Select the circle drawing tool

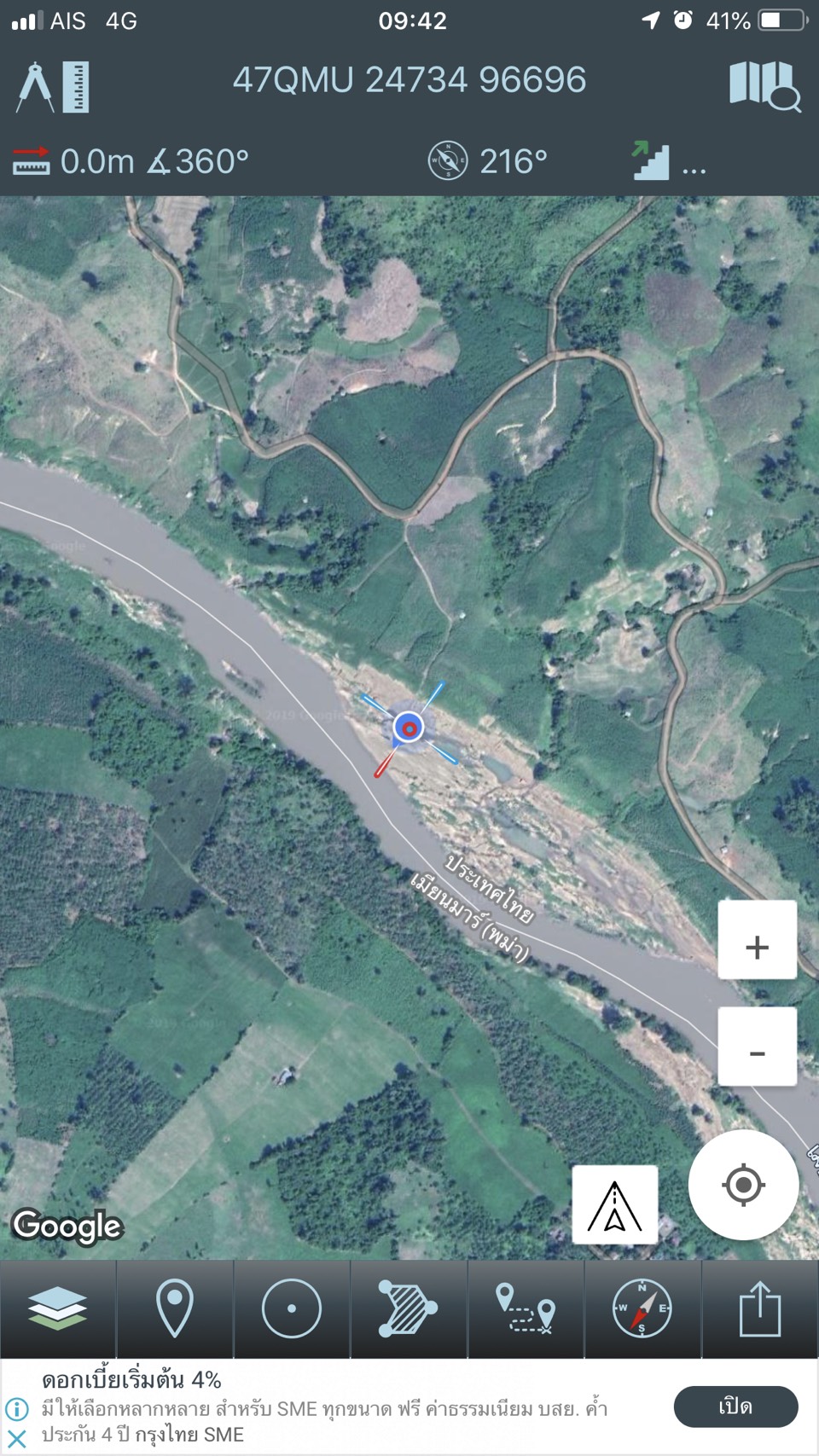point(291,1308)
